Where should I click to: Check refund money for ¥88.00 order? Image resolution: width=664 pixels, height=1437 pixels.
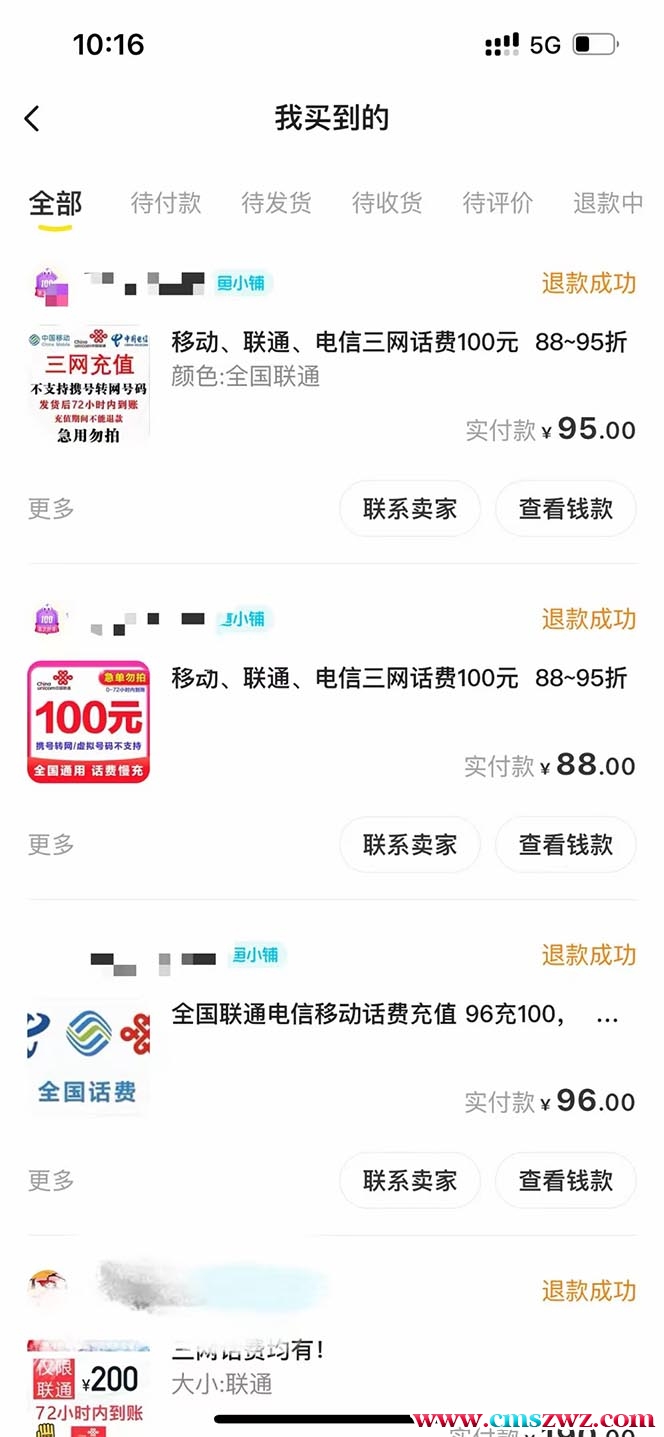pos(565,845)
